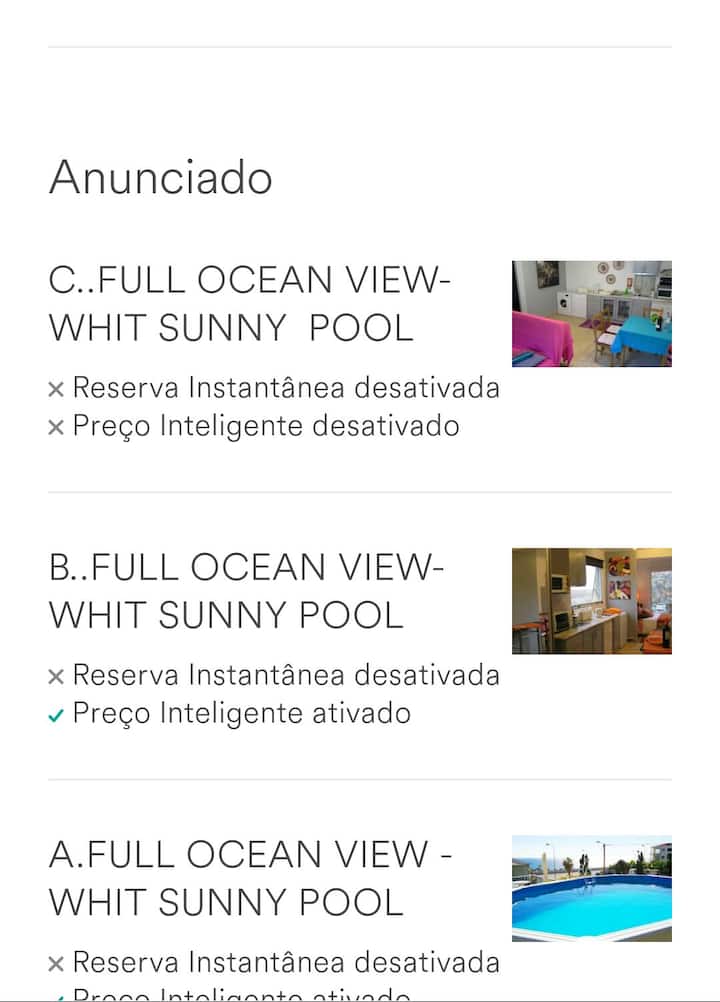Open the C..FULL OCEAN VIEW listing
The image size is (720, 1002).
(x=250, y=304)
